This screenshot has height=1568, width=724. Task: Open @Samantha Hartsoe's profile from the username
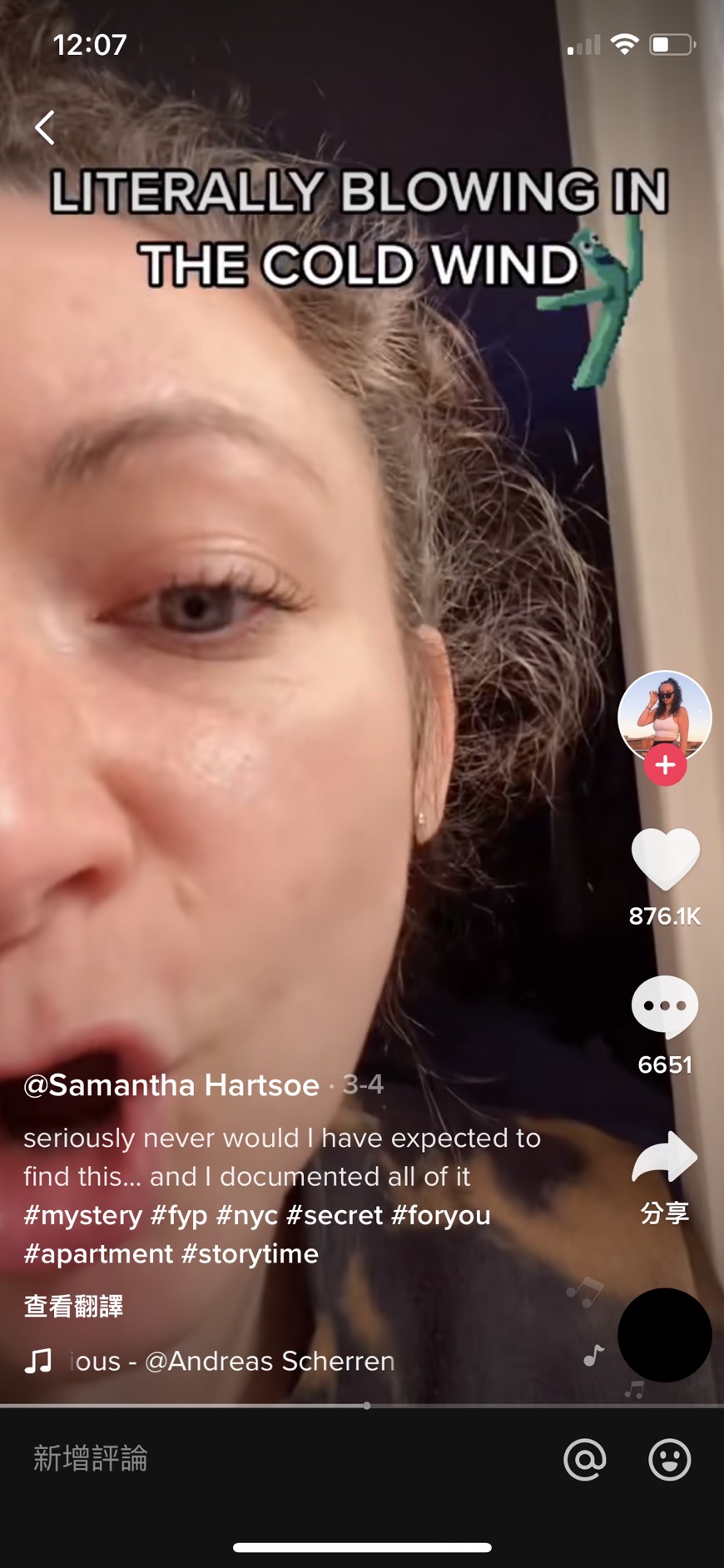171,1085
